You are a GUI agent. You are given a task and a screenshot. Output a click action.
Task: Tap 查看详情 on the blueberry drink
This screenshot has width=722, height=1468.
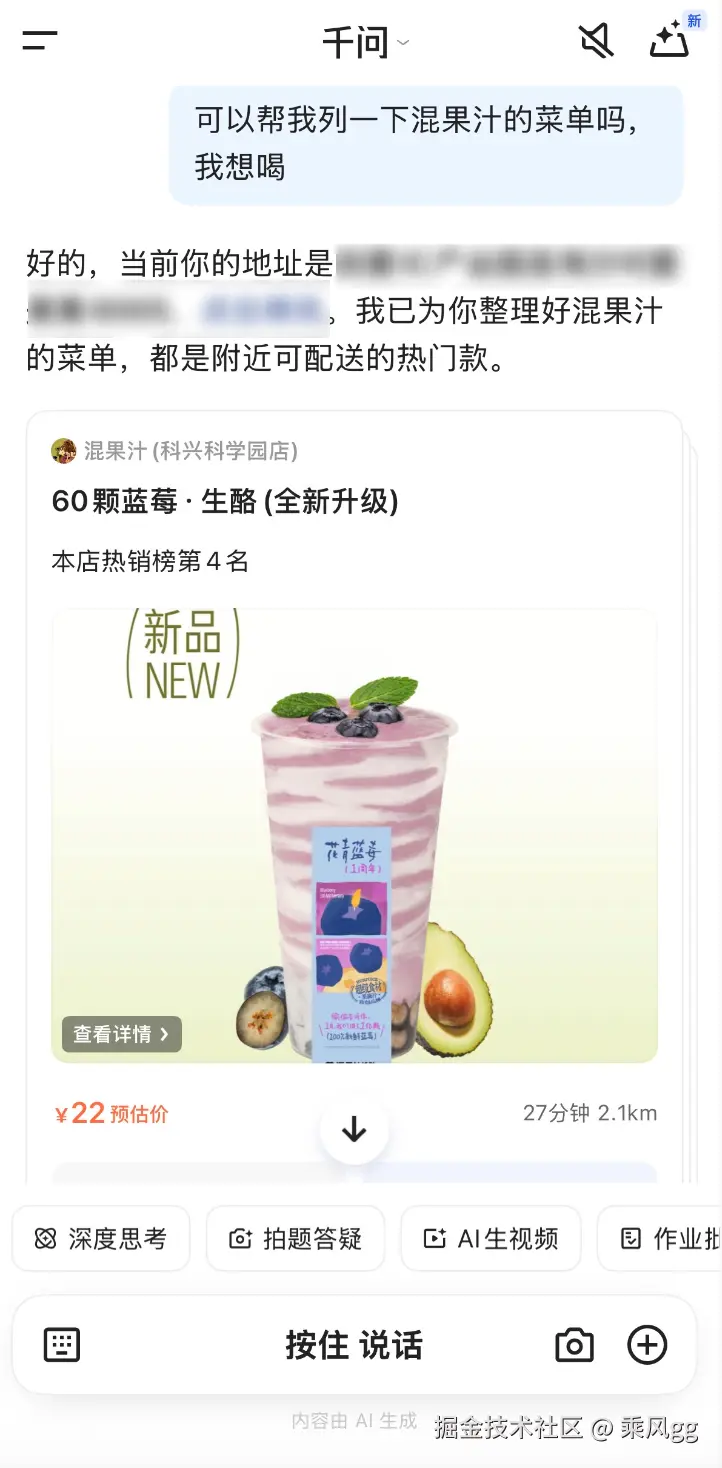tap(121, 1034)
